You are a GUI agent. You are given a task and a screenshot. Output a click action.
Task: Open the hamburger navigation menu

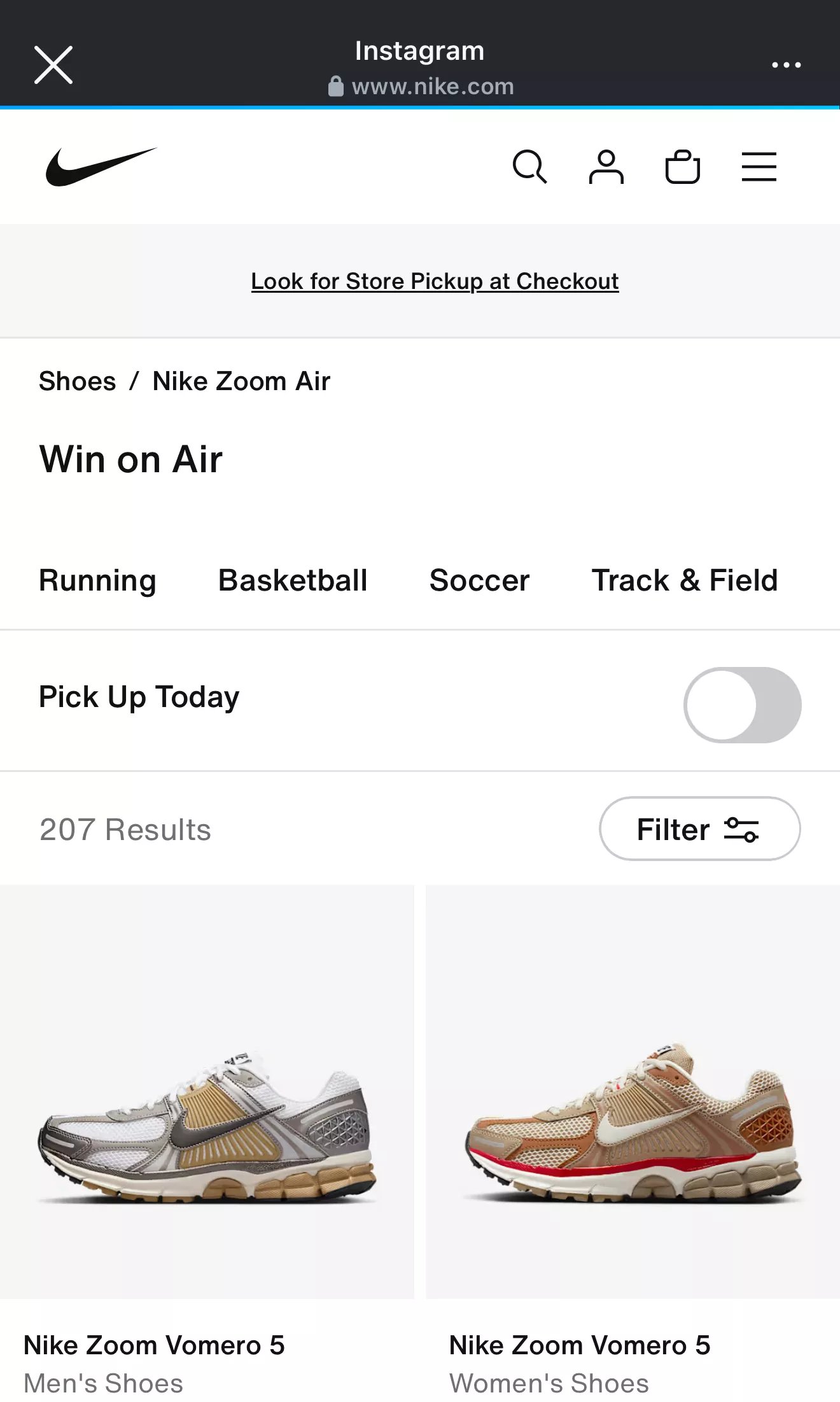pyautogui.click(x=759, y=167)
